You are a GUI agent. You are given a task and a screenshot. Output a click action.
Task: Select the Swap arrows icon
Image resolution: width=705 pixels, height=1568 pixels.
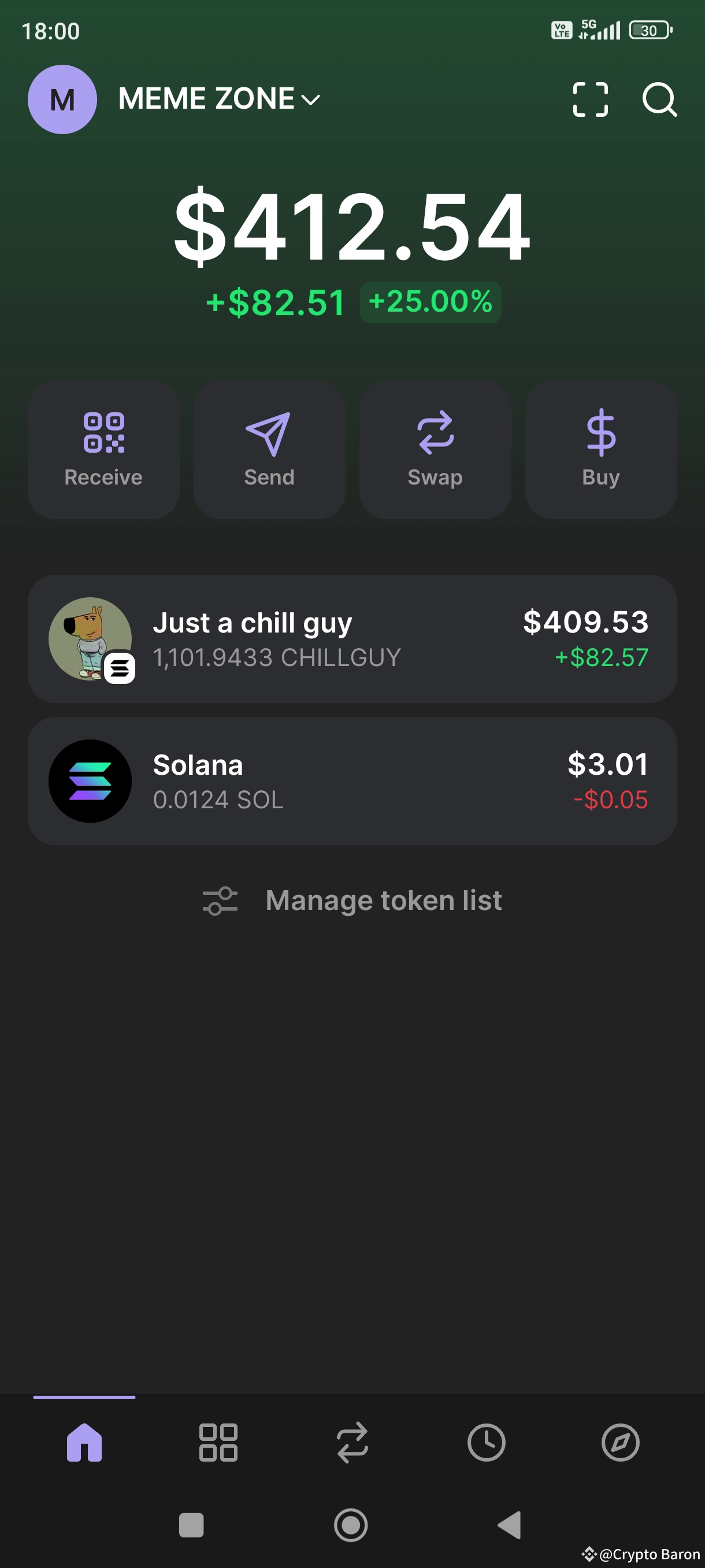[x=435, y=434]
